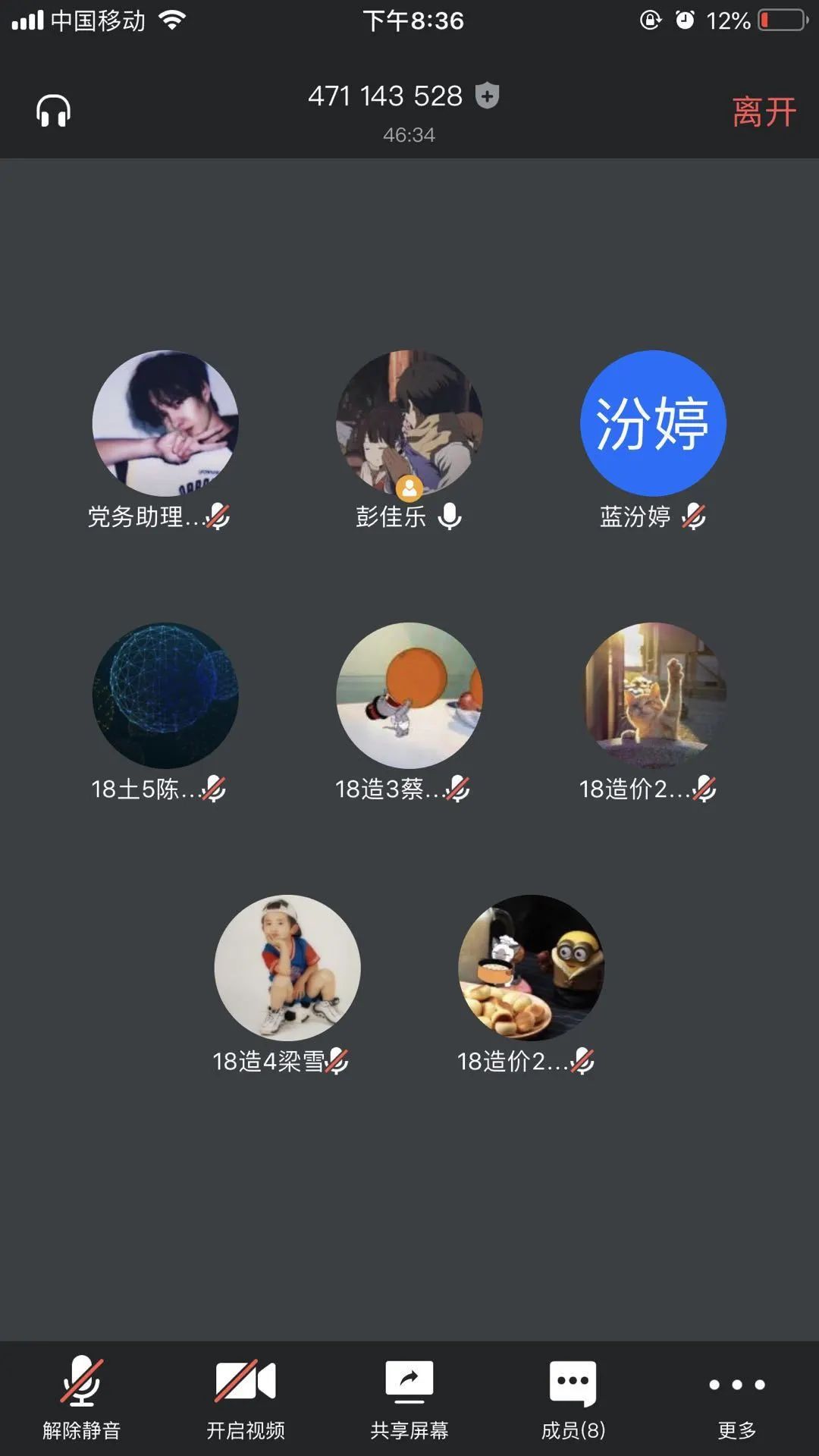This screenshot has width=819, height=1456.
Task: Open the 成员(8) participant list
Action: [573, 1397]
